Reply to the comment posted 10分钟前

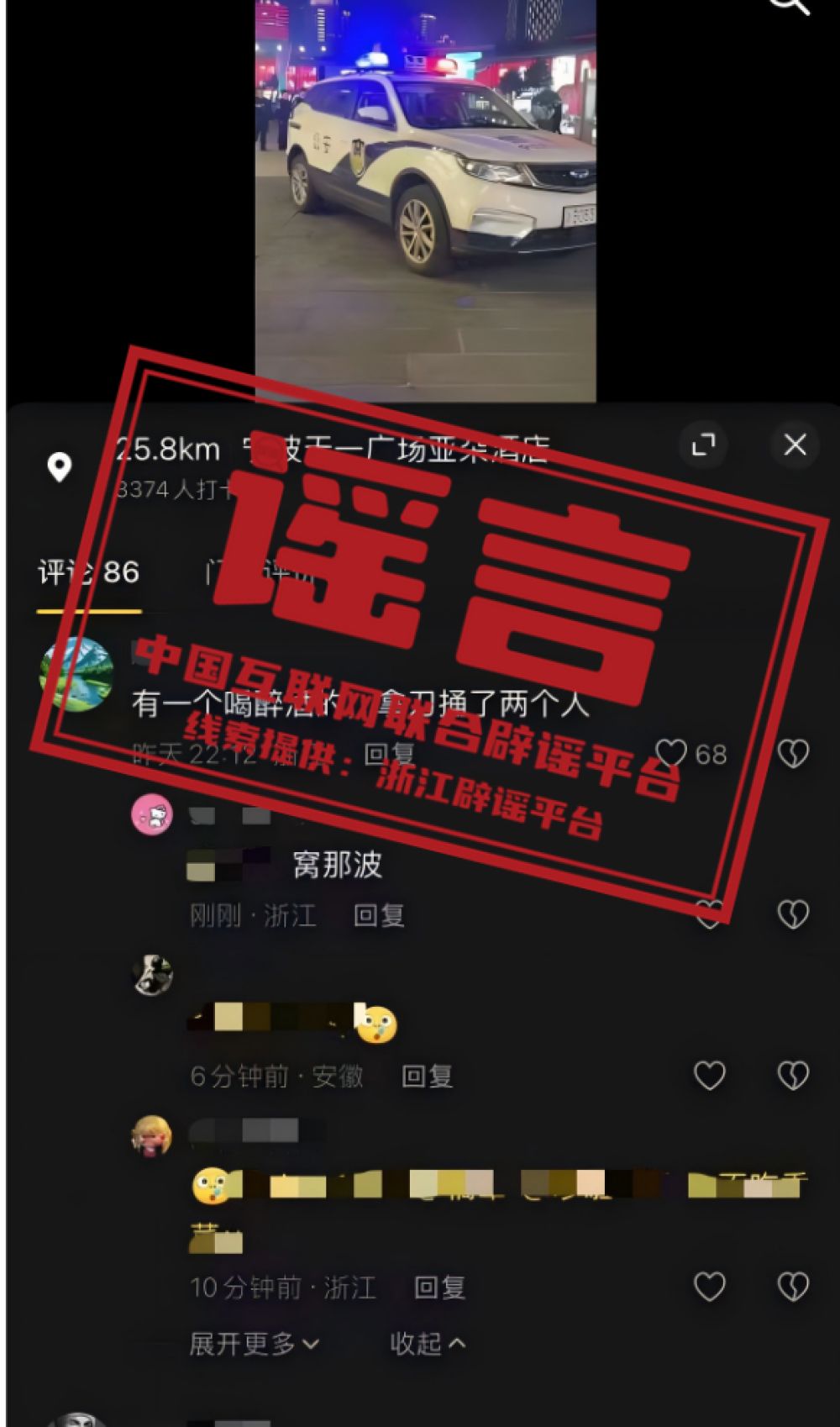439,1287
